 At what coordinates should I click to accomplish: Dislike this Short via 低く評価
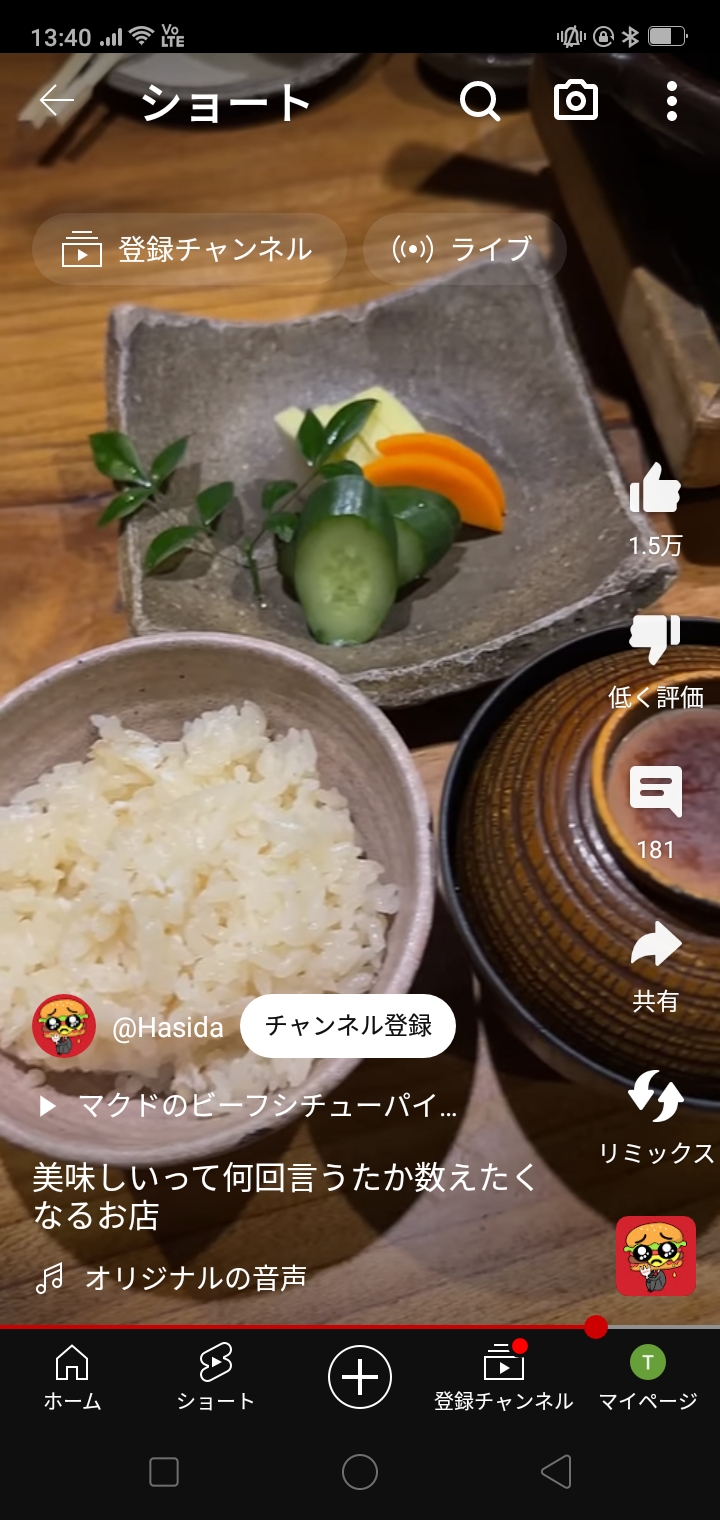(655, 641)
